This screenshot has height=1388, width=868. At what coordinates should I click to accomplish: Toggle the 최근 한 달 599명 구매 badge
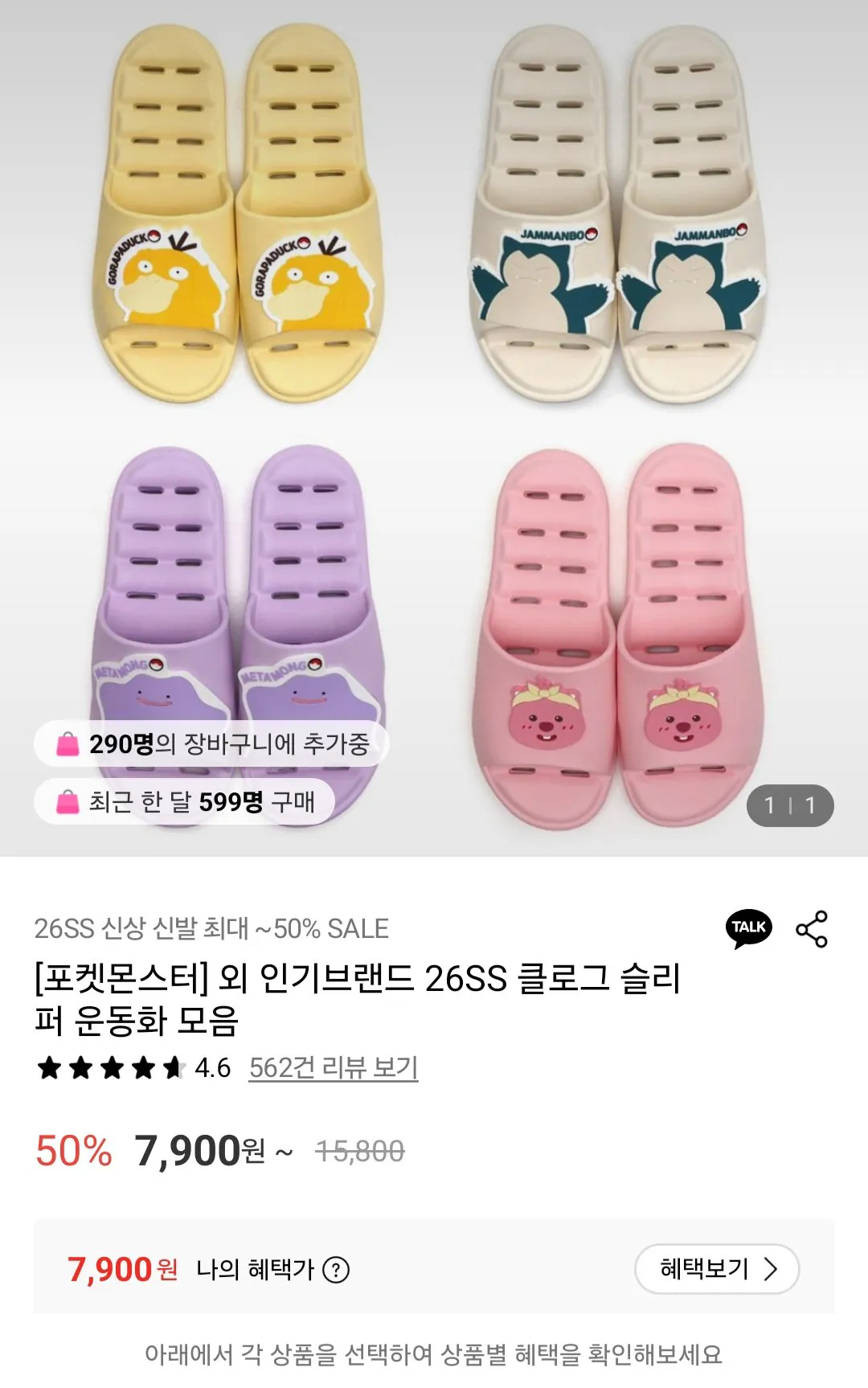[185, 800]
